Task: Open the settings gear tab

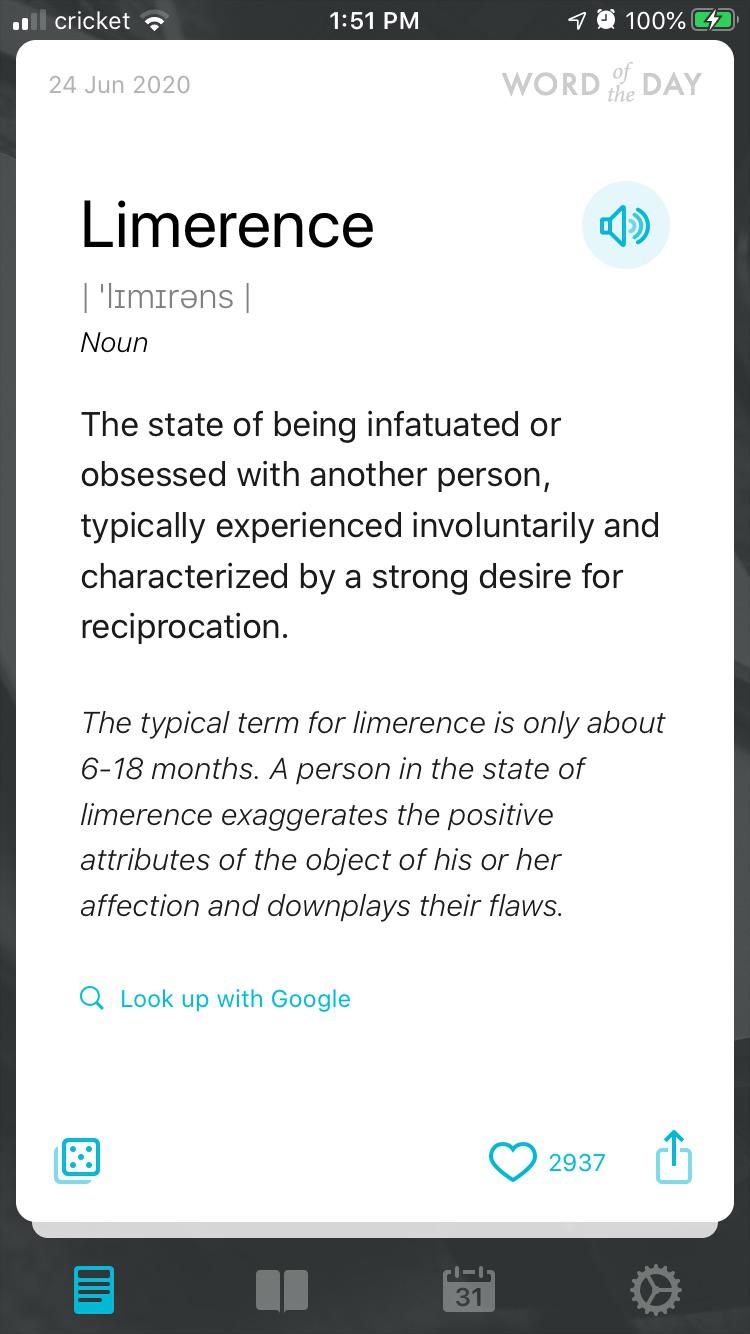Action: tap(656, 1290)
